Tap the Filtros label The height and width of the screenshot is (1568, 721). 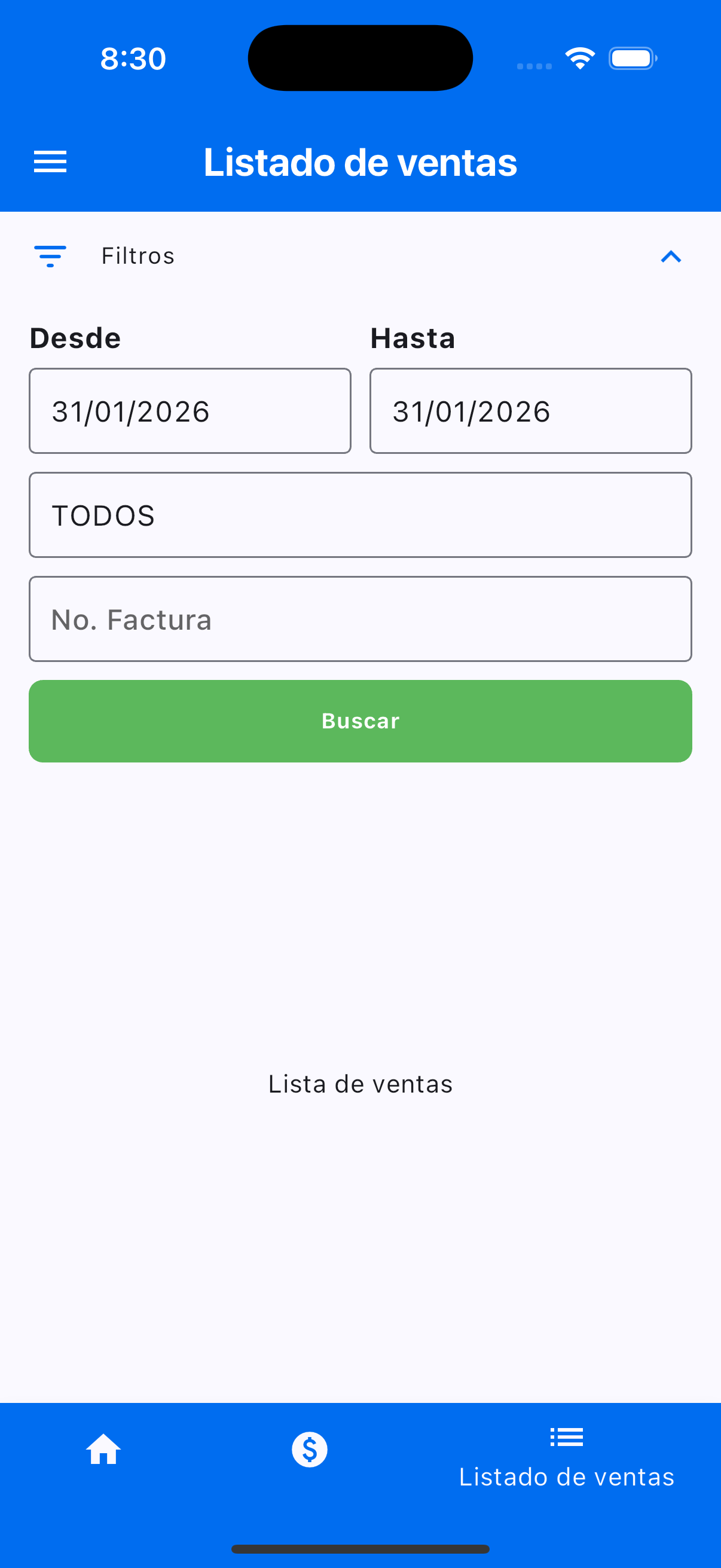pos(138,256)
